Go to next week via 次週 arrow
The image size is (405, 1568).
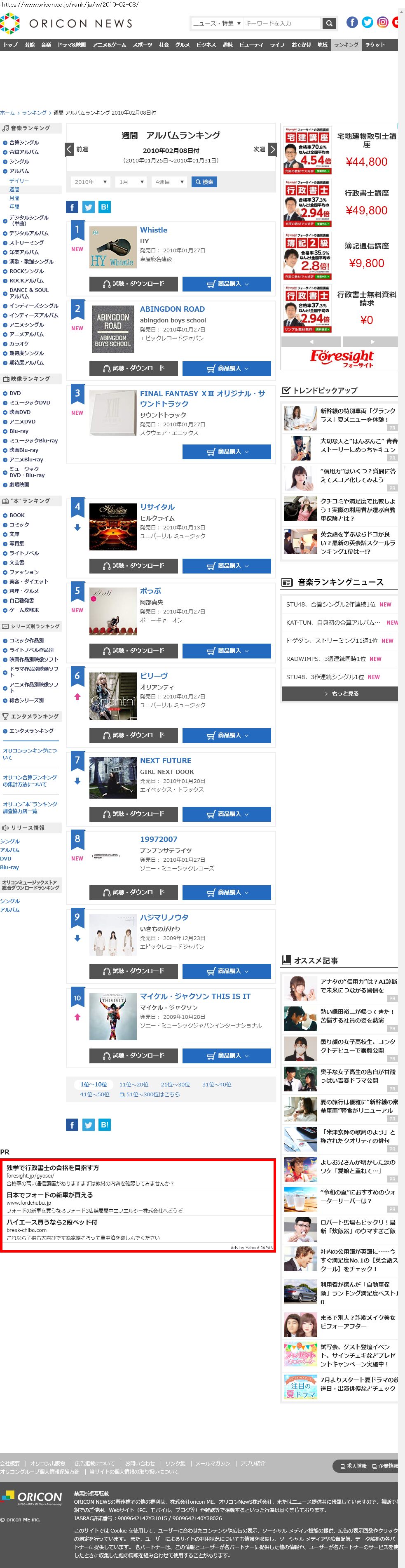[272, 149]
